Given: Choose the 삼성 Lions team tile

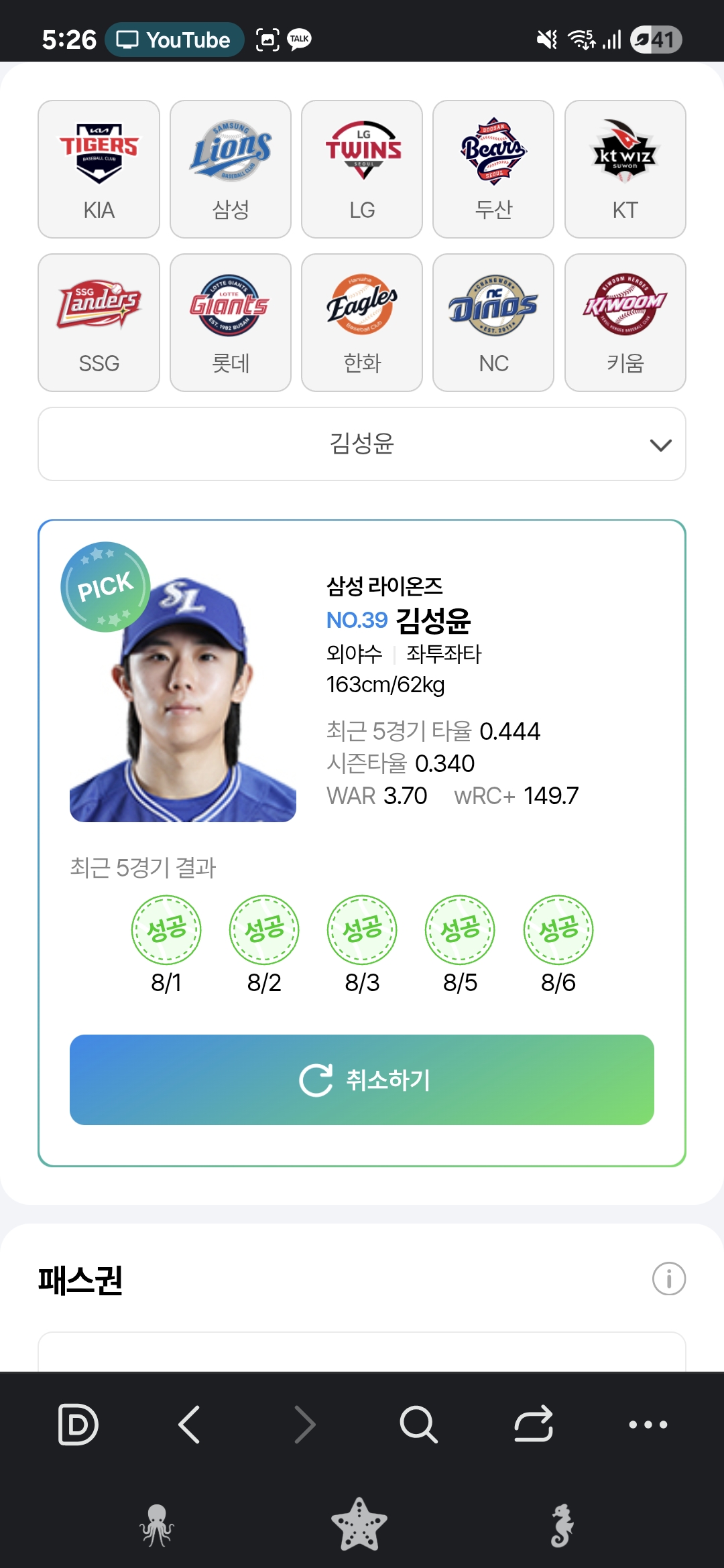Looking at the screenshot, I should [231, 169].
